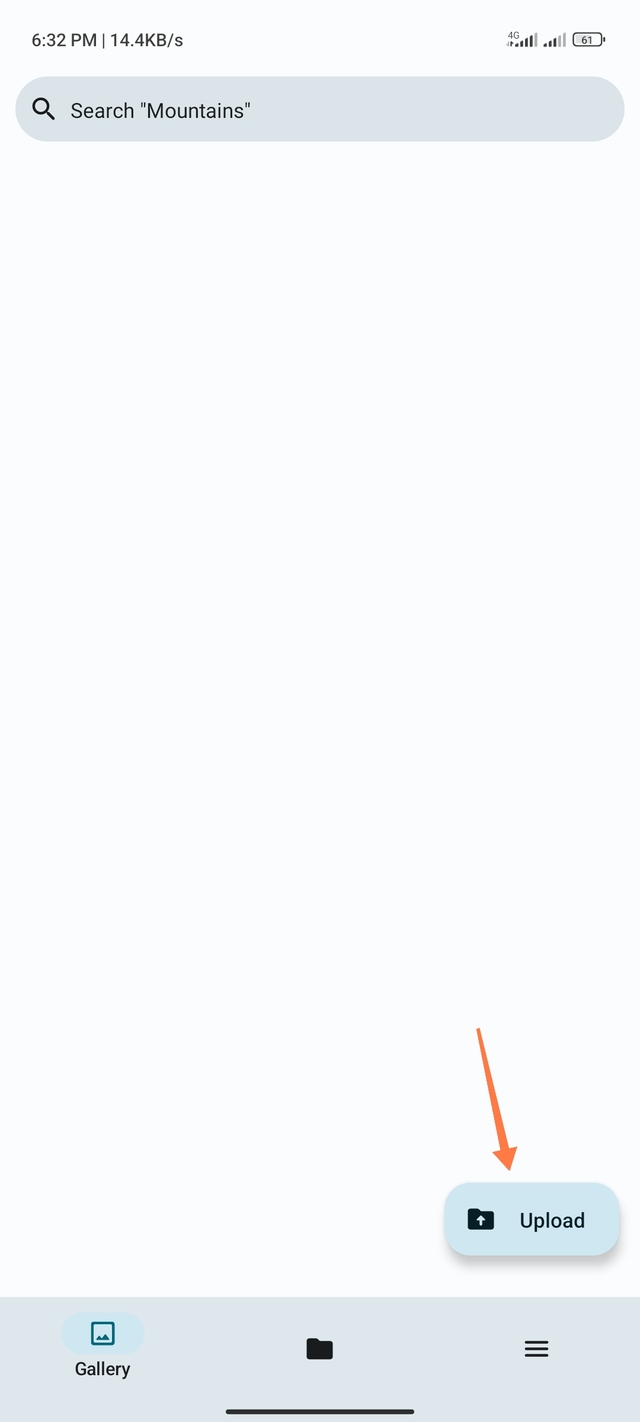
Task: Switch to the folder tab
Action: coord(319,1348)
